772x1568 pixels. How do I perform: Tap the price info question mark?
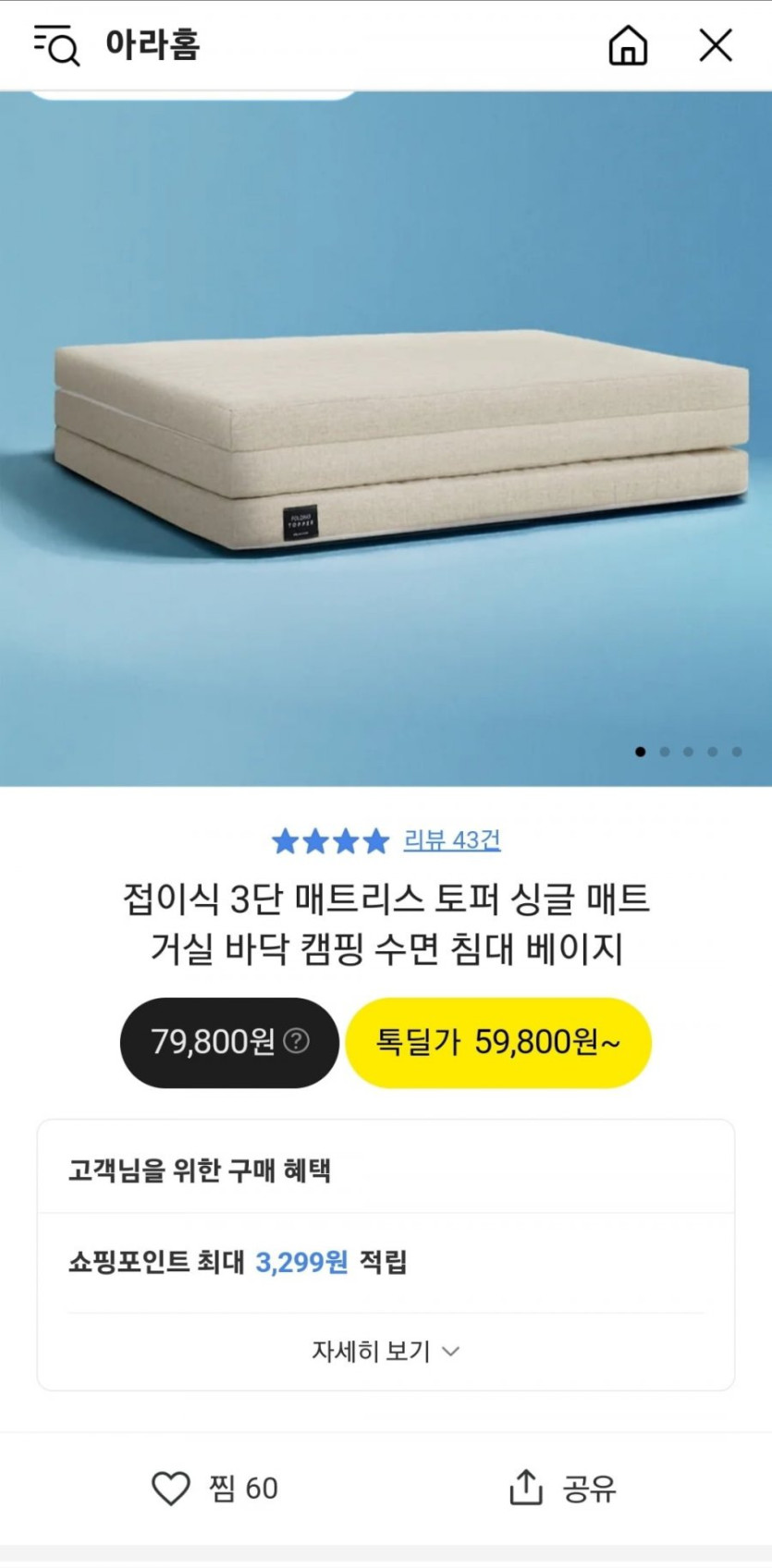[x=296, y=1041]
